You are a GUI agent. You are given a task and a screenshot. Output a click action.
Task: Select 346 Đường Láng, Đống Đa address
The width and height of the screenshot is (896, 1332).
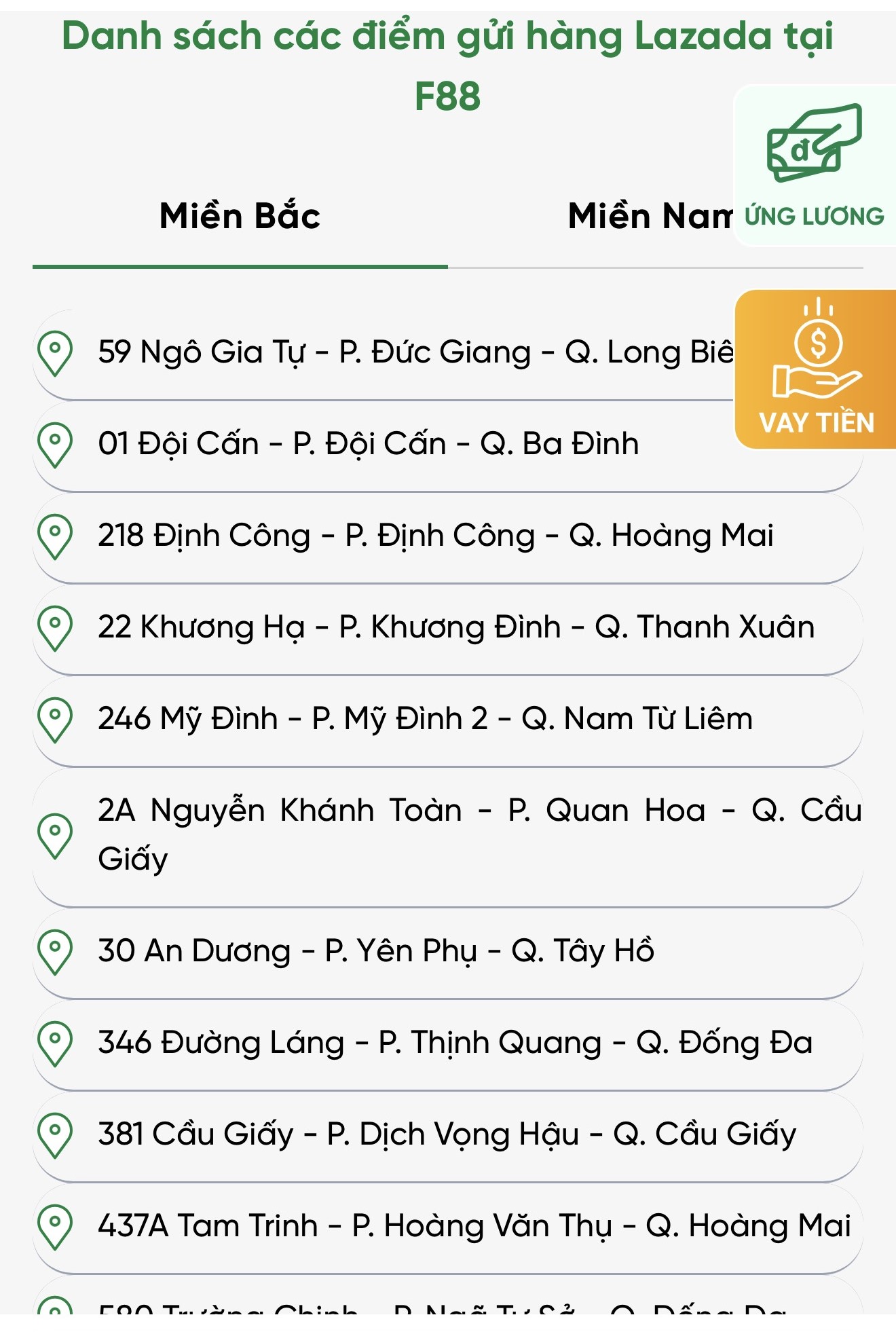[x=455, y=1043]
